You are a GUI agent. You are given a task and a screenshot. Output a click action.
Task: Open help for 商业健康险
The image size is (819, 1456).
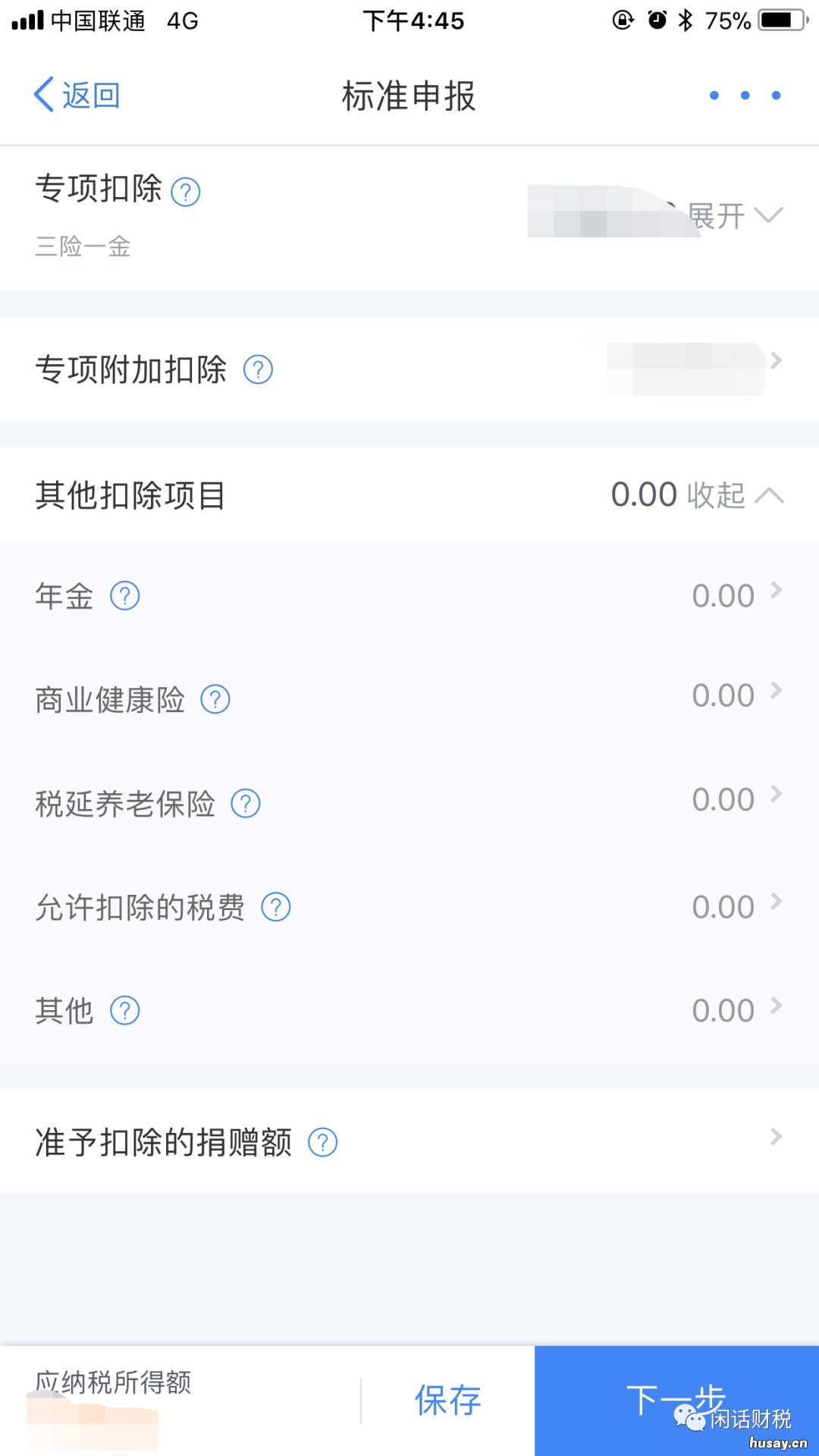click(215, 700)
